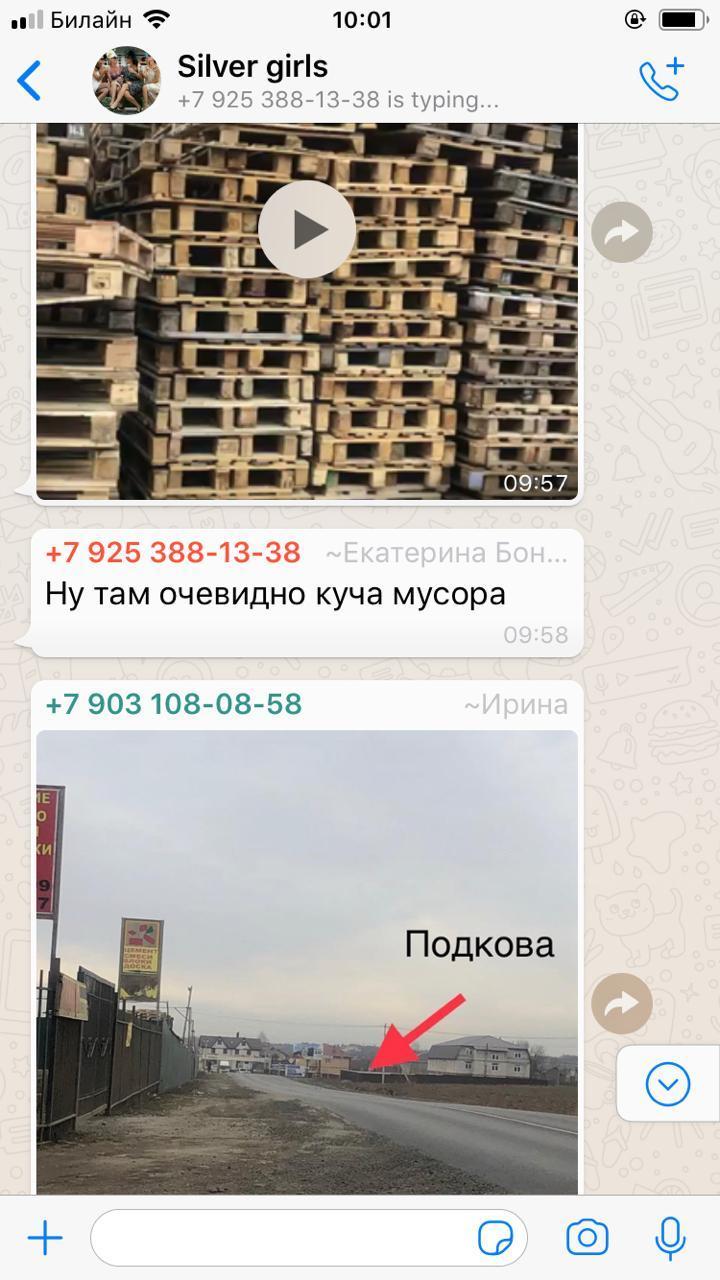Forward Ирина's photo message
Viewport: 720px width, 1280px height.
pyautogui.click(x=621, y=1003)
